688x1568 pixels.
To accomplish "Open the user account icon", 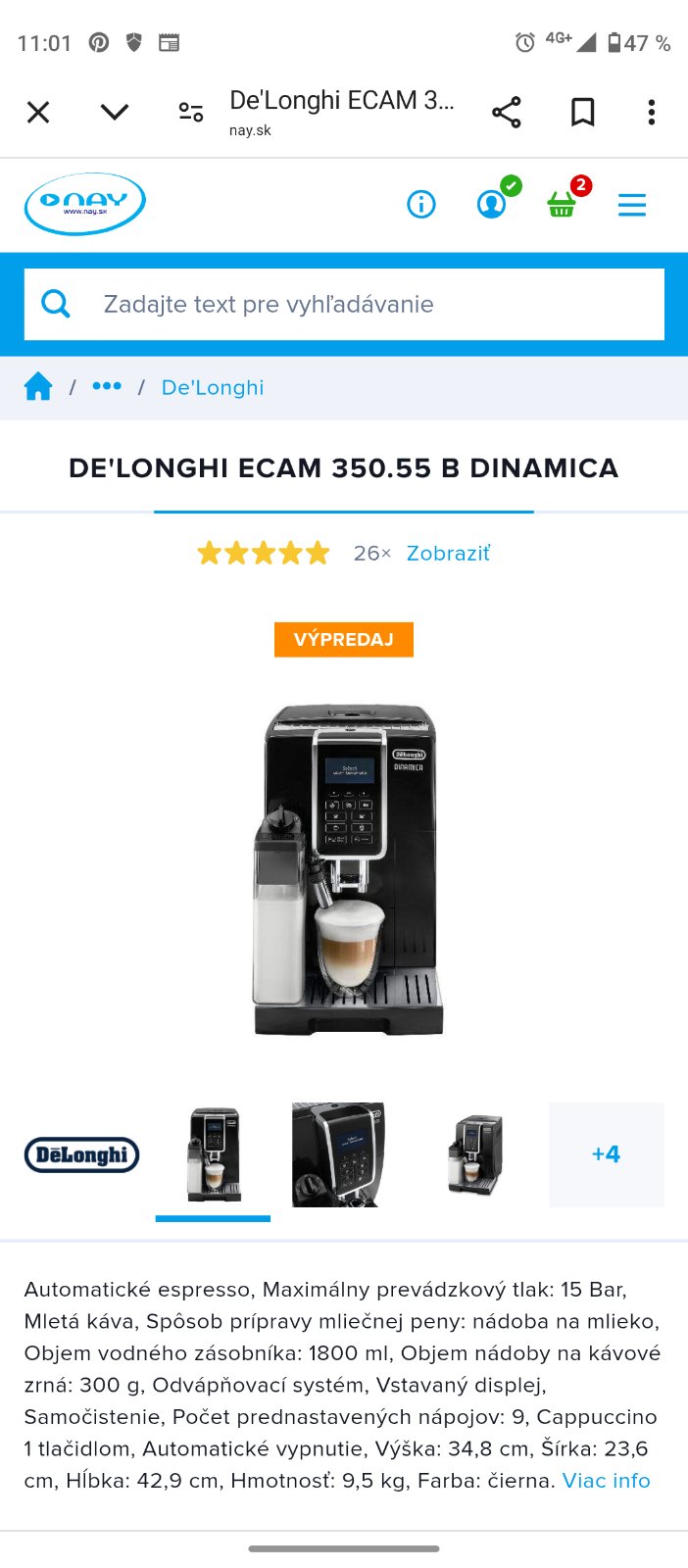I will 491,204.
